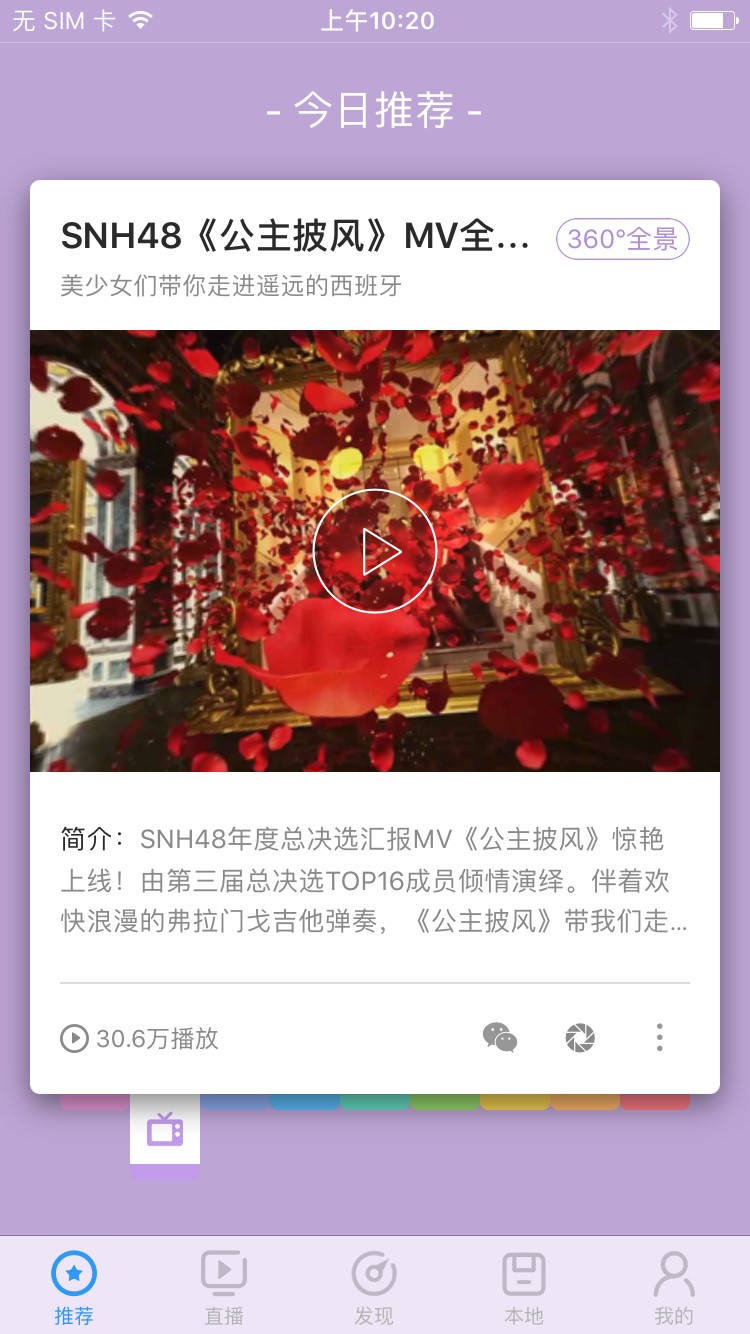Tap the 360°全景 tag
This screenshot has width=750, height=1334.
tap(622, 239)
